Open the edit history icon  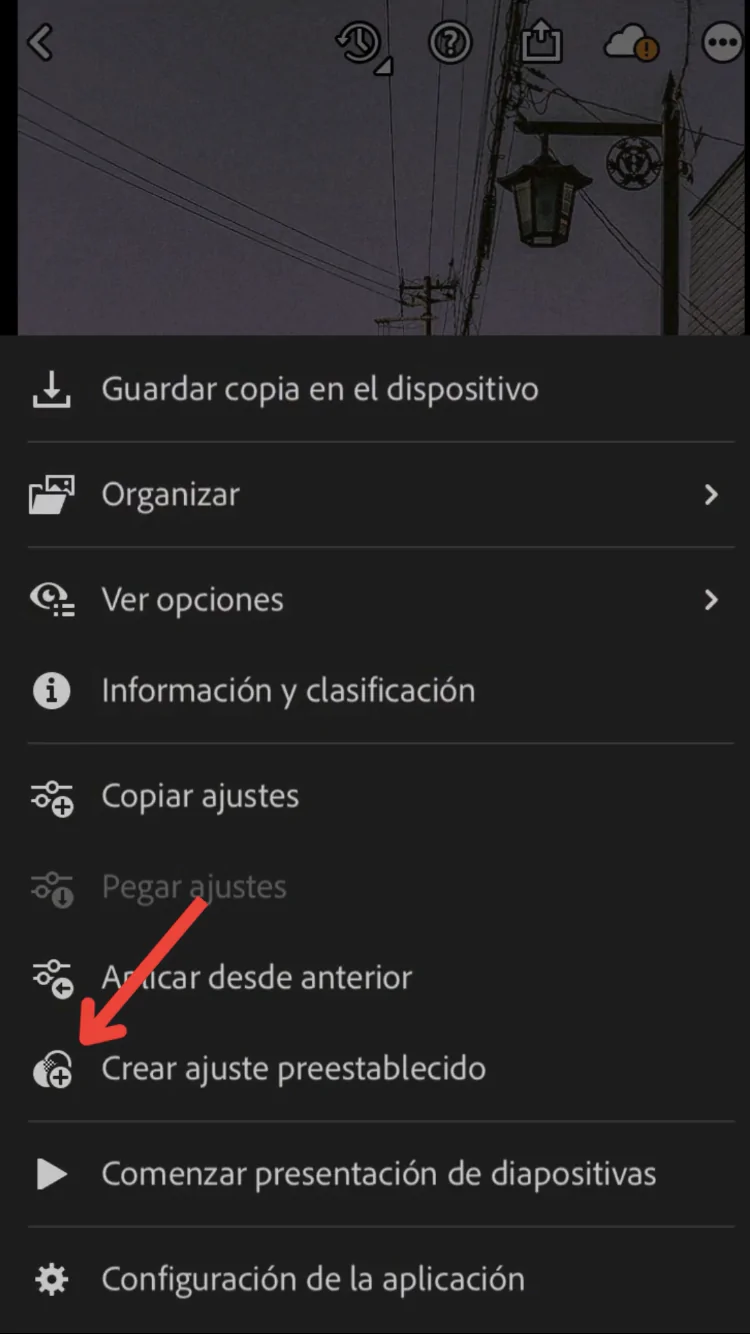pyautogui.click(x=362, y=45)
